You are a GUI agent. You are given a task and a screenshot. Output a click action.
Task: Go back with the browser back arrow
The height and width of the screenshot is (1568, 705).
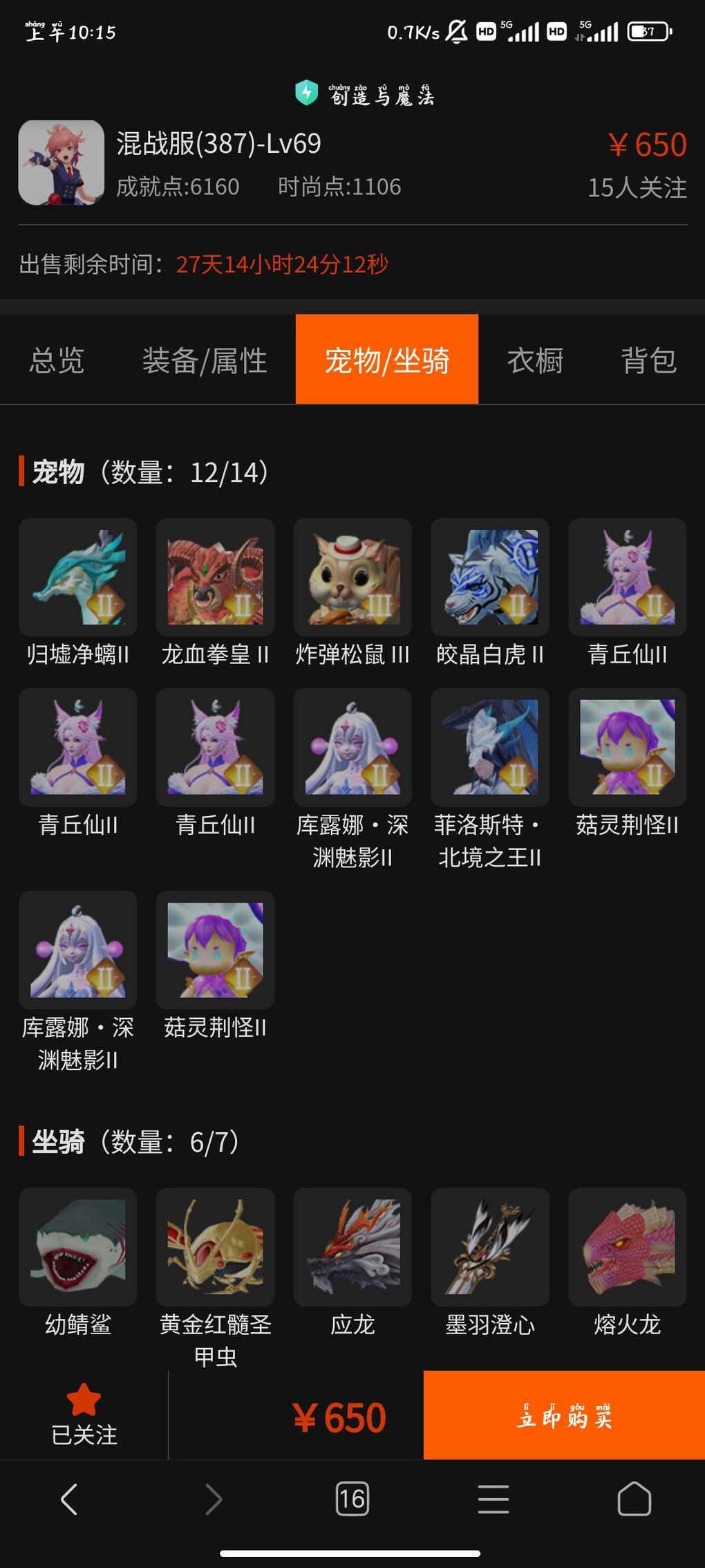coord(69,1500)
